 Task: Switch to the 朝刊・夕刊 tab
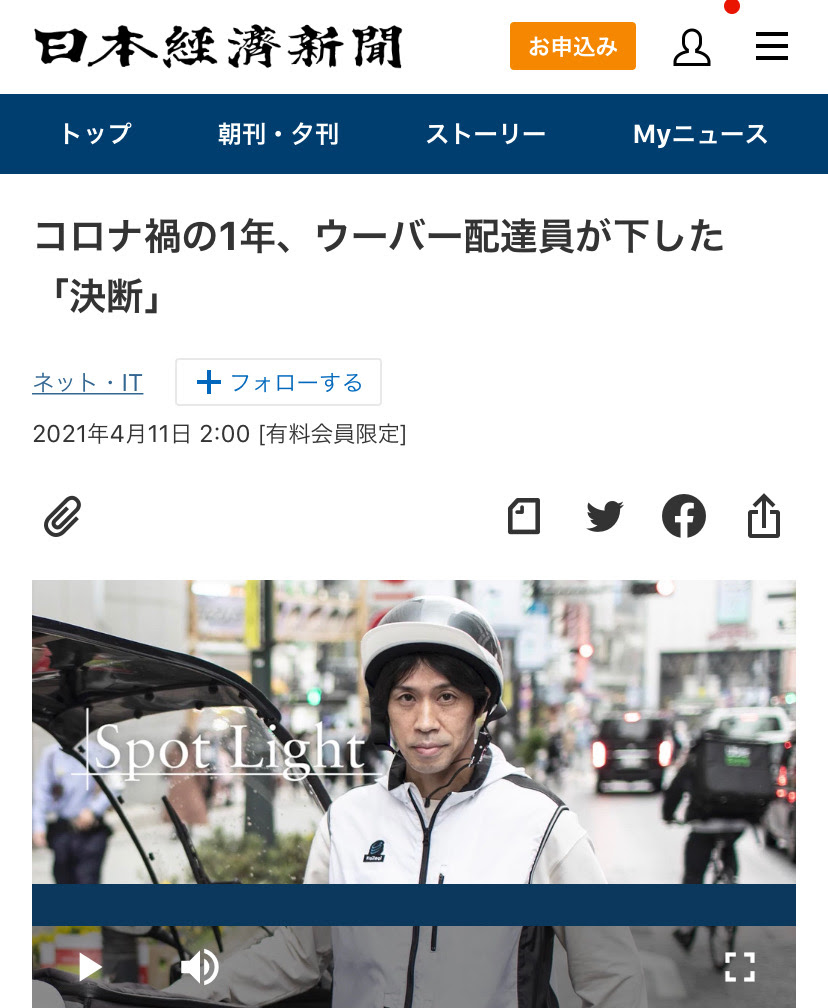(279, 134)
